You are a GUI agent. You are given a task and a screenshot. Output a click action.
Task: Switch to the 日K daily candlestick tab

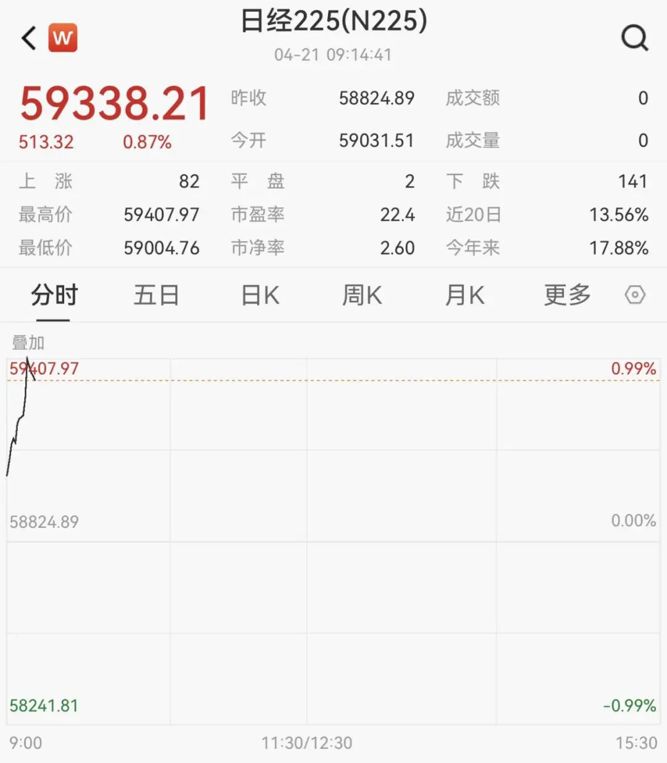click(x=260, y=295)
